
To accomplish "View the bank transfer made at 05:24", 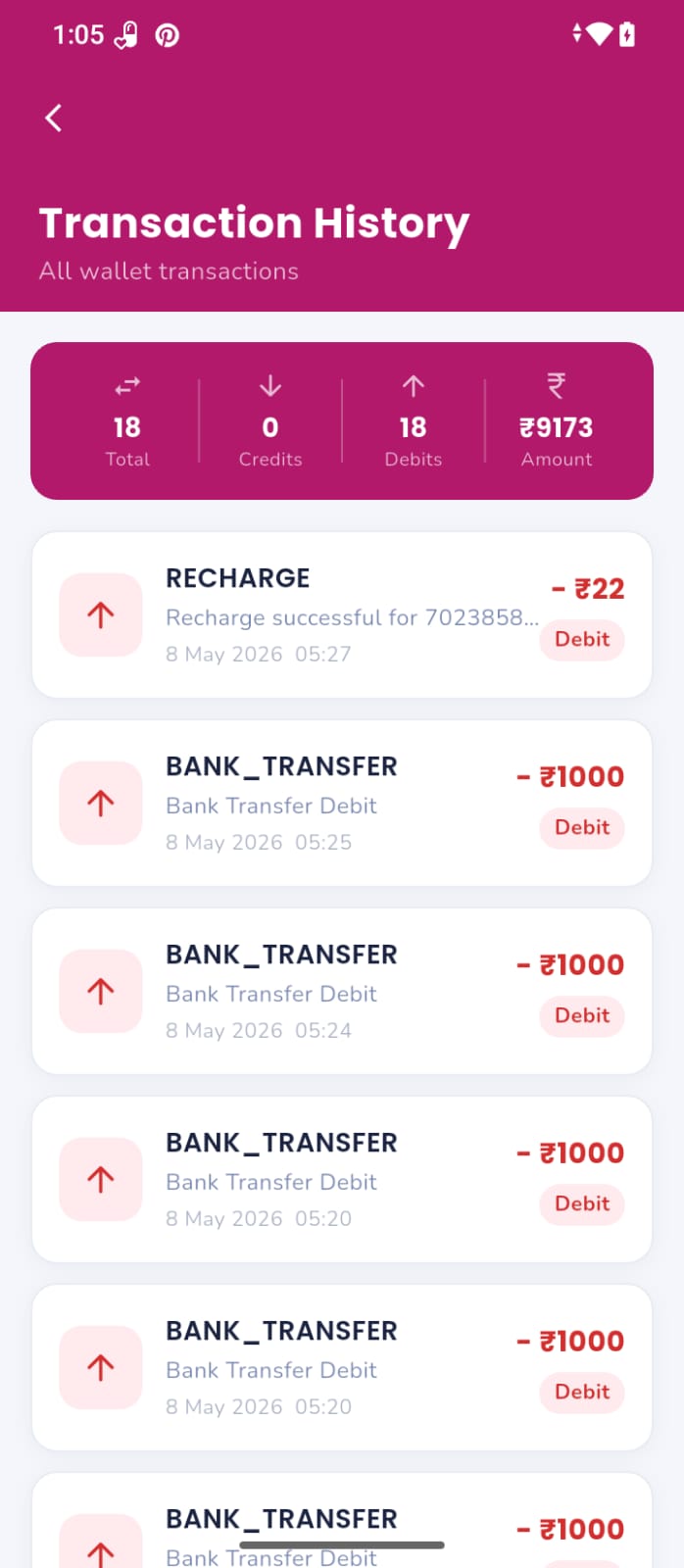I will [x=342, y=992].
